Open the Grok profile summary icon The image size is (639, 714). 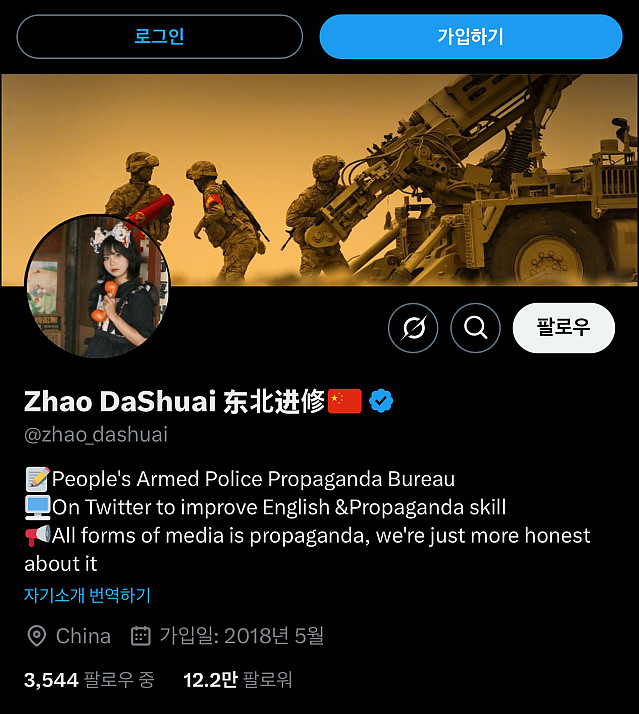[413, 328]
